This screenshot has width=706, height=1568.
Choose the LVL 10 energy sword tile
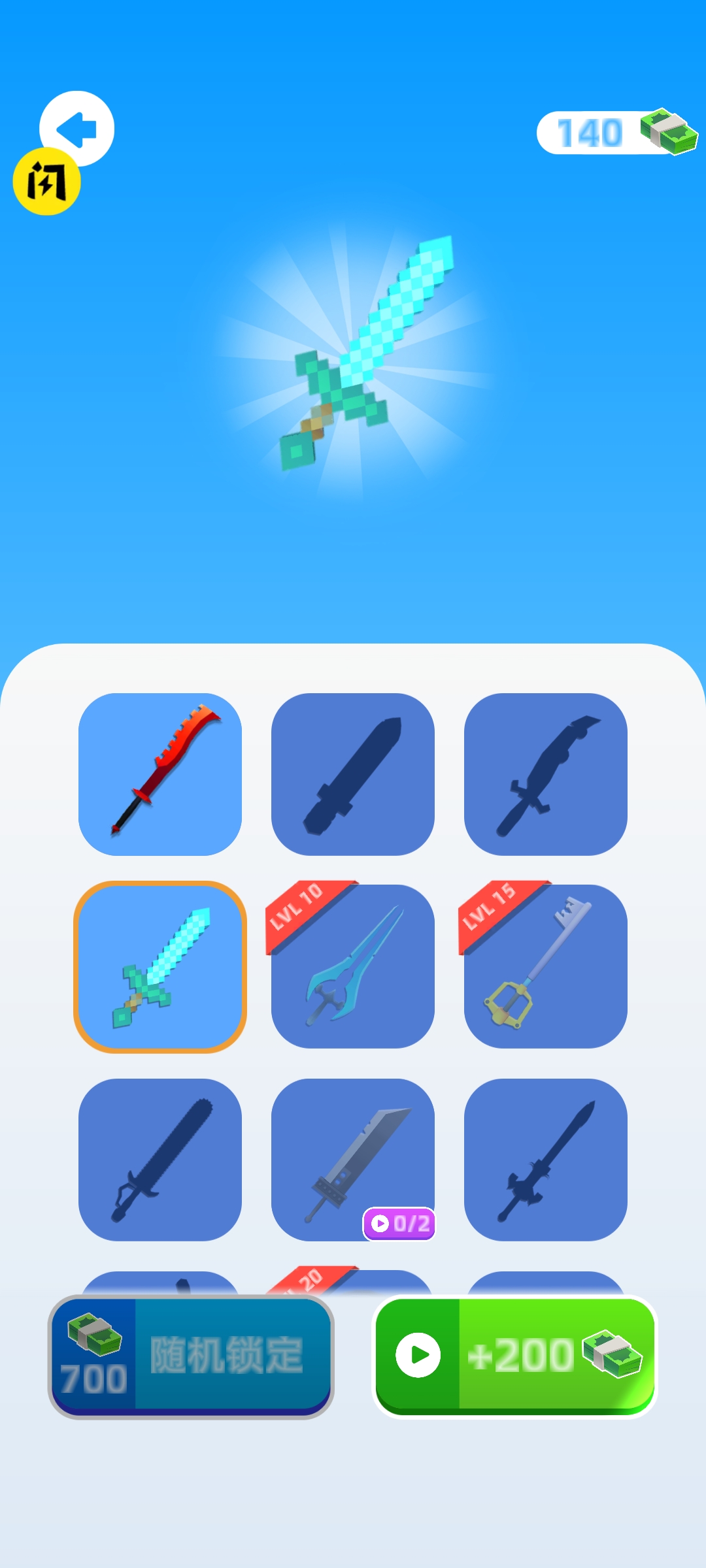[353, 967]
